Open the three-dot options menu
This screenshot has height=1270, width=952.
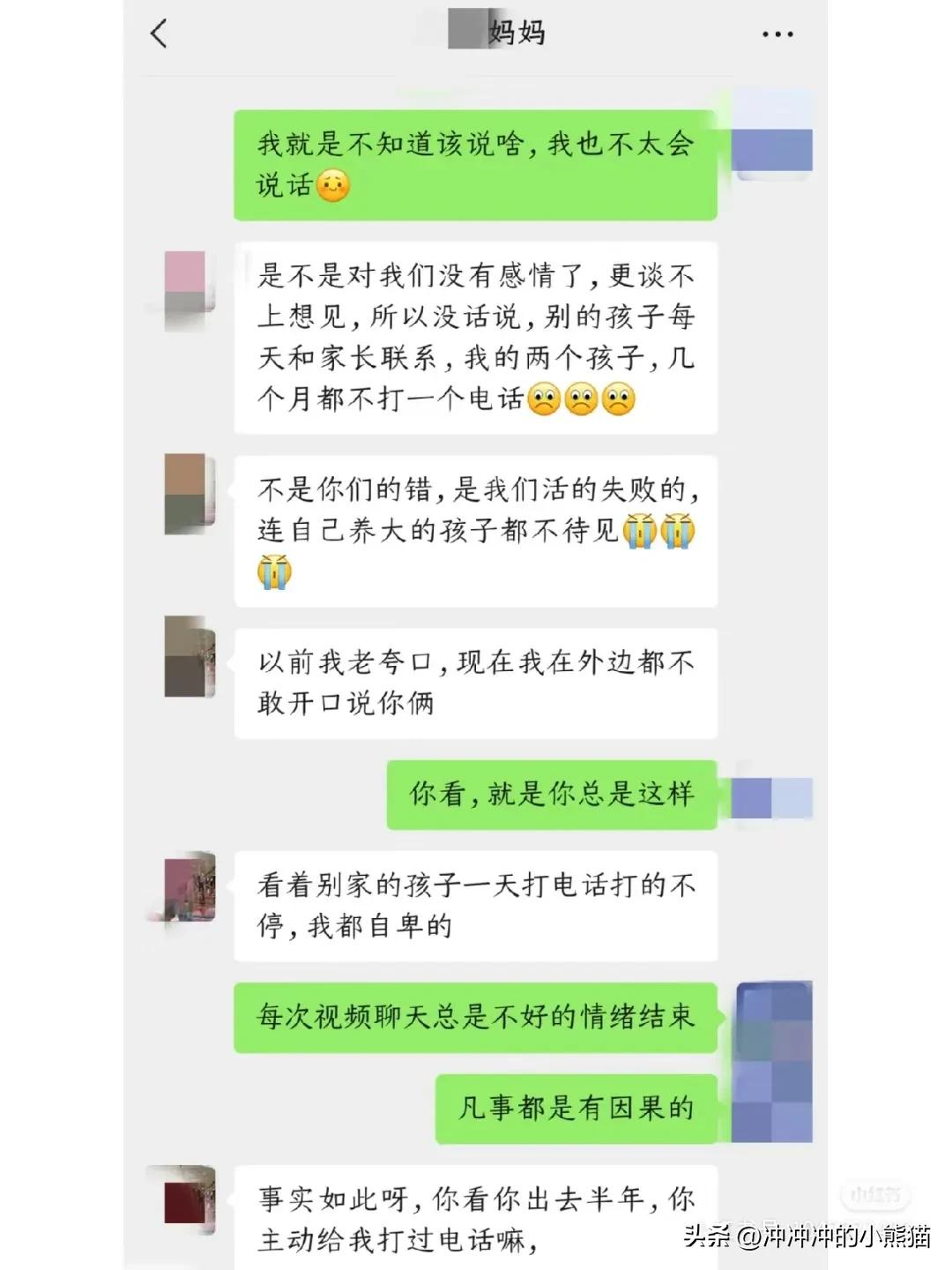tap(776, 33)
